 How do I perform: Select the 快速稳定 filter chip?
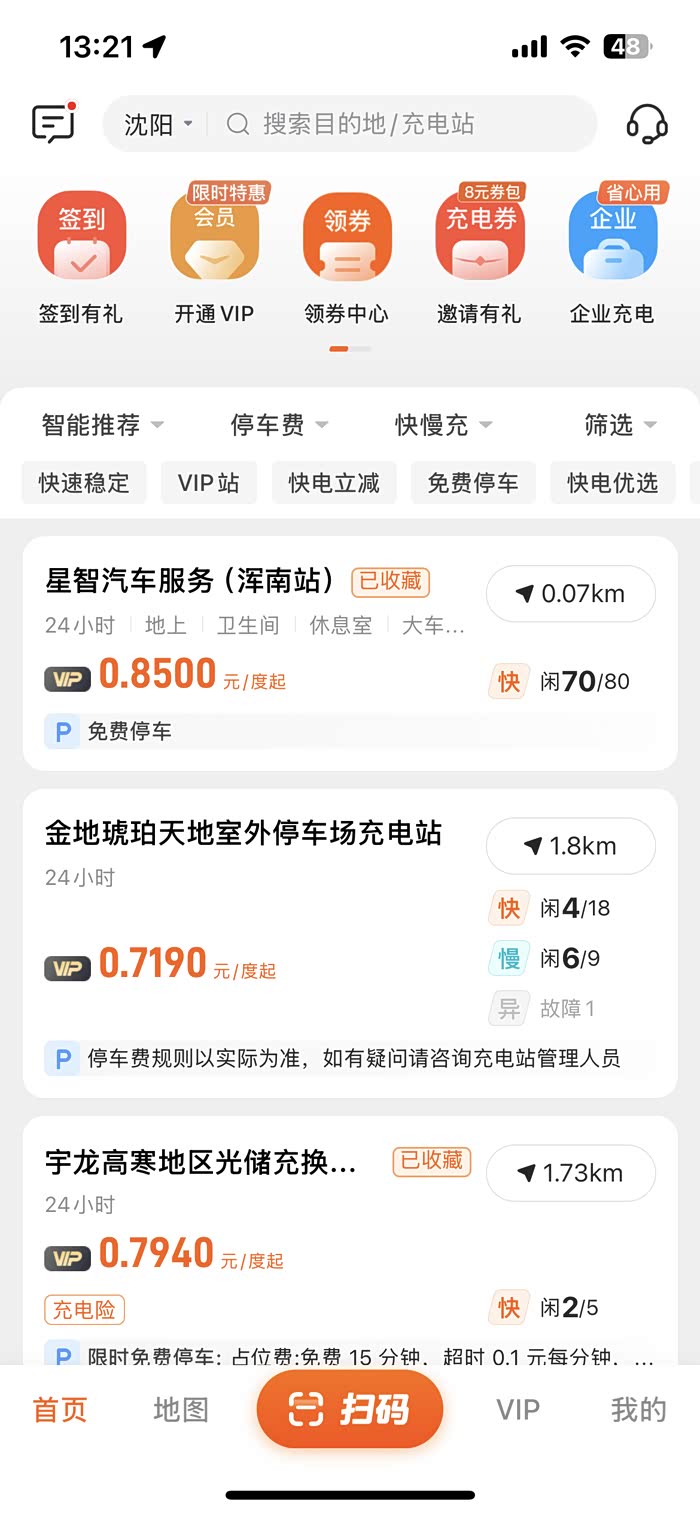coord(84,483)
